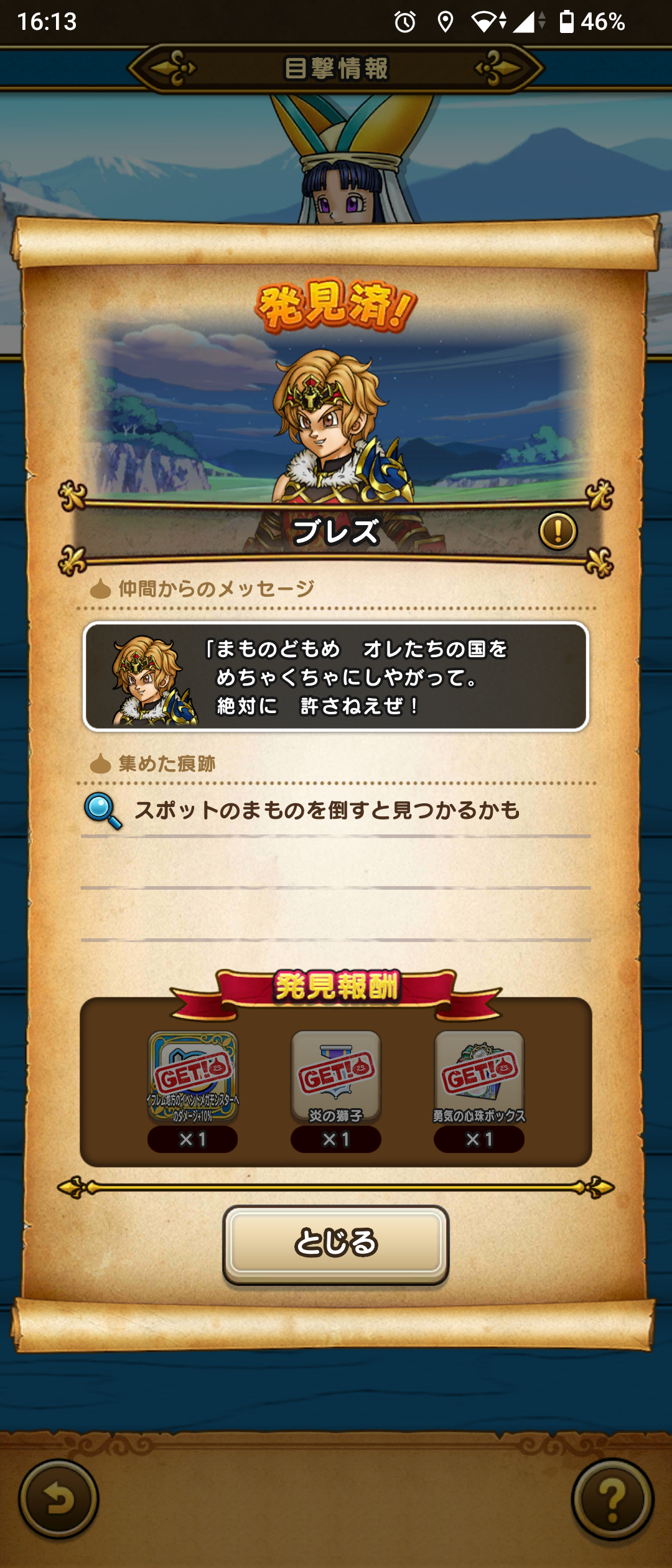View the イフレム地方 damage +10% reward
Viewport: 672px width, 1568px height.
tap(193, 1076)
